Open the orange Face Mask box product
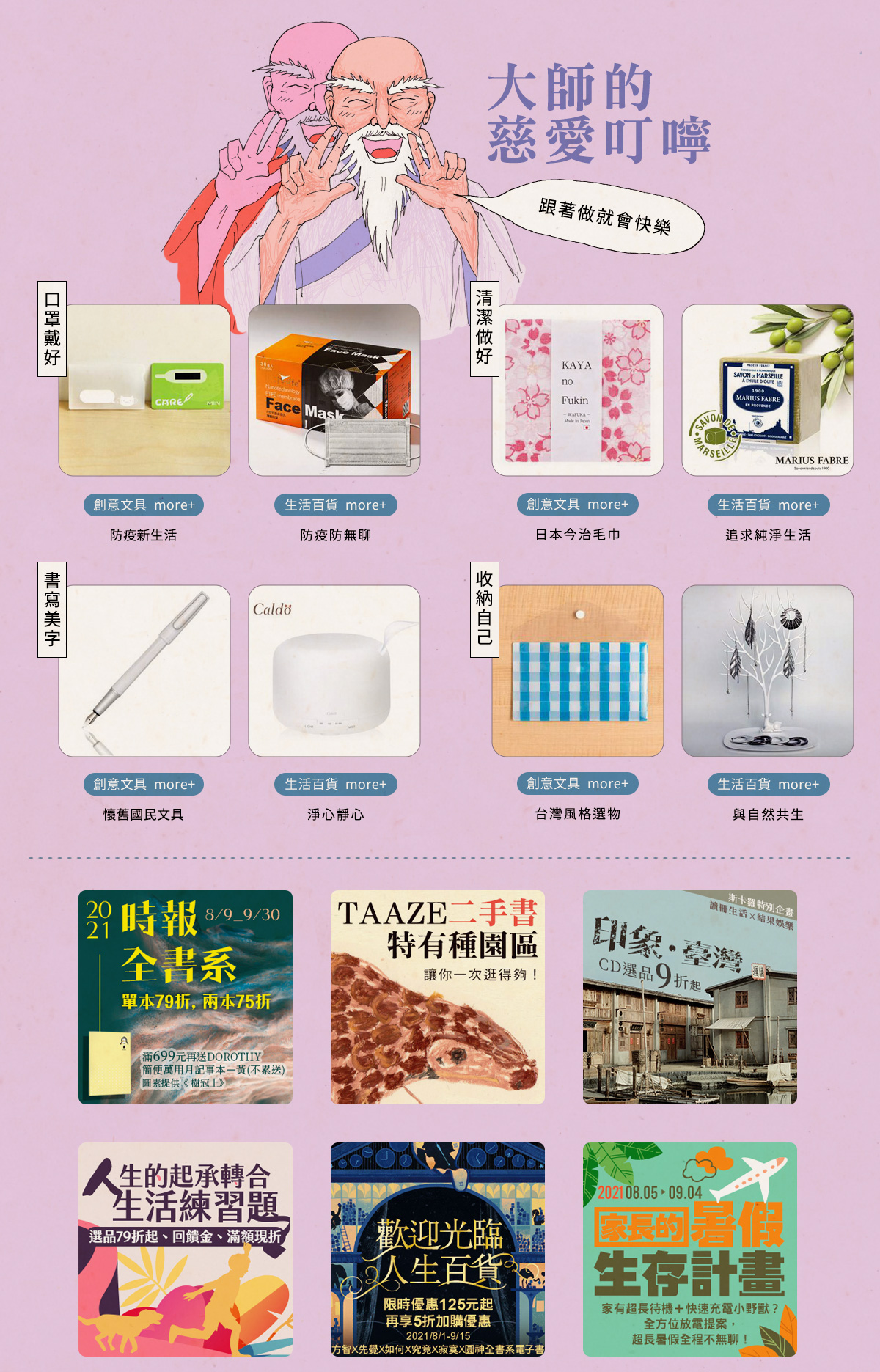Image resolution: width=880 pixels, height=1372 pixels. [x=334, y=390]
